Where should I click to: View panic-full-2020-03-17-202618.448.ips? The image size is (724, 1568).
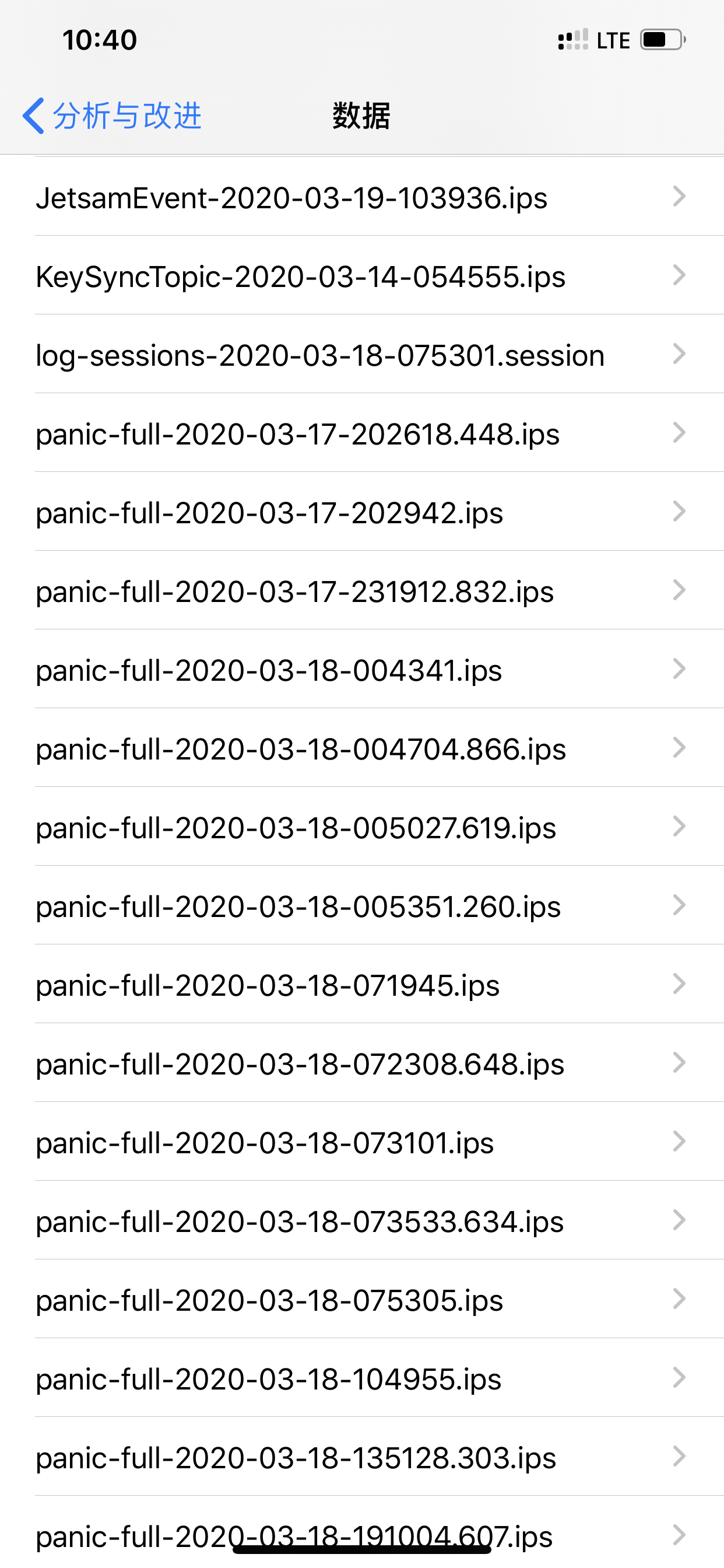298,435
